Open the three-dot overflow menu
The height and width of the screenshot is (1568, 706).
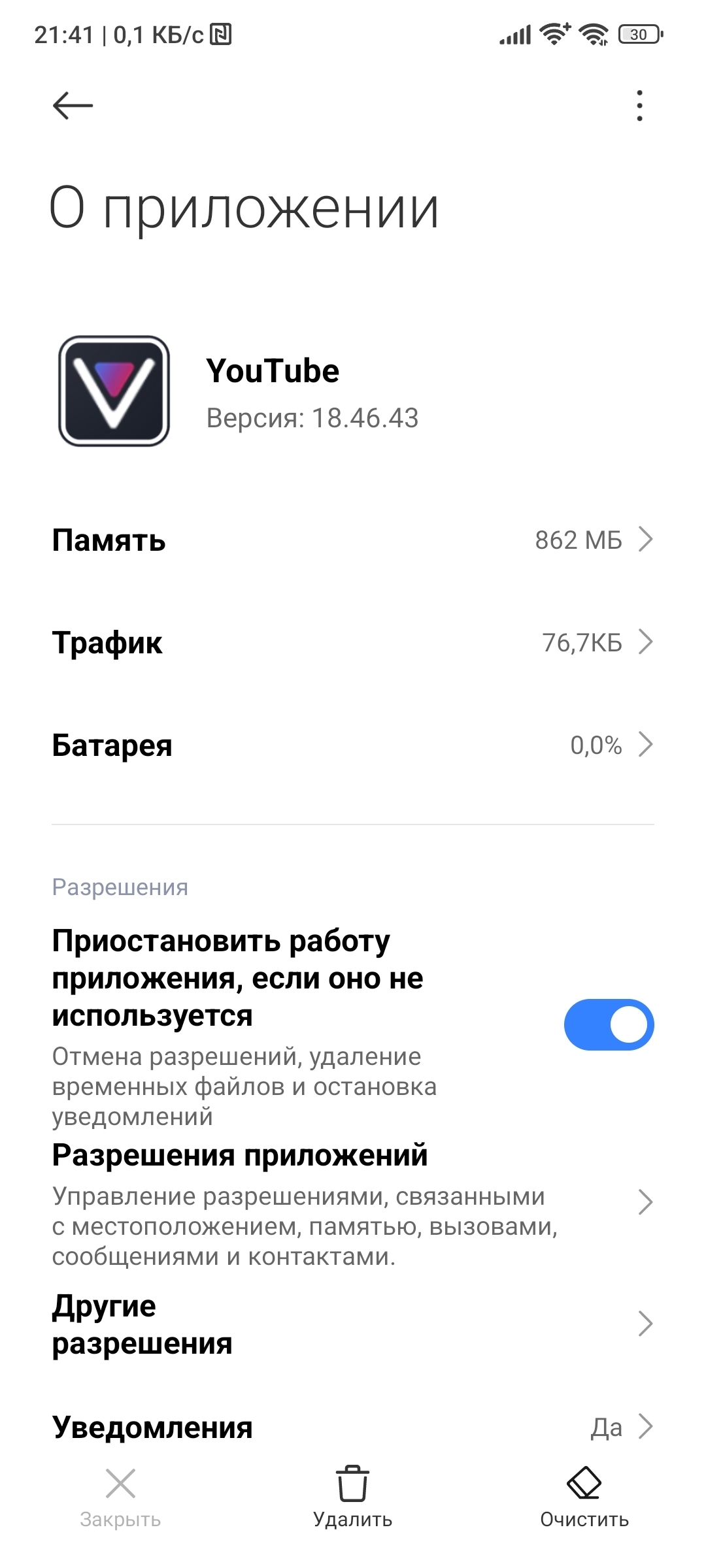click(x=639, y=106)
